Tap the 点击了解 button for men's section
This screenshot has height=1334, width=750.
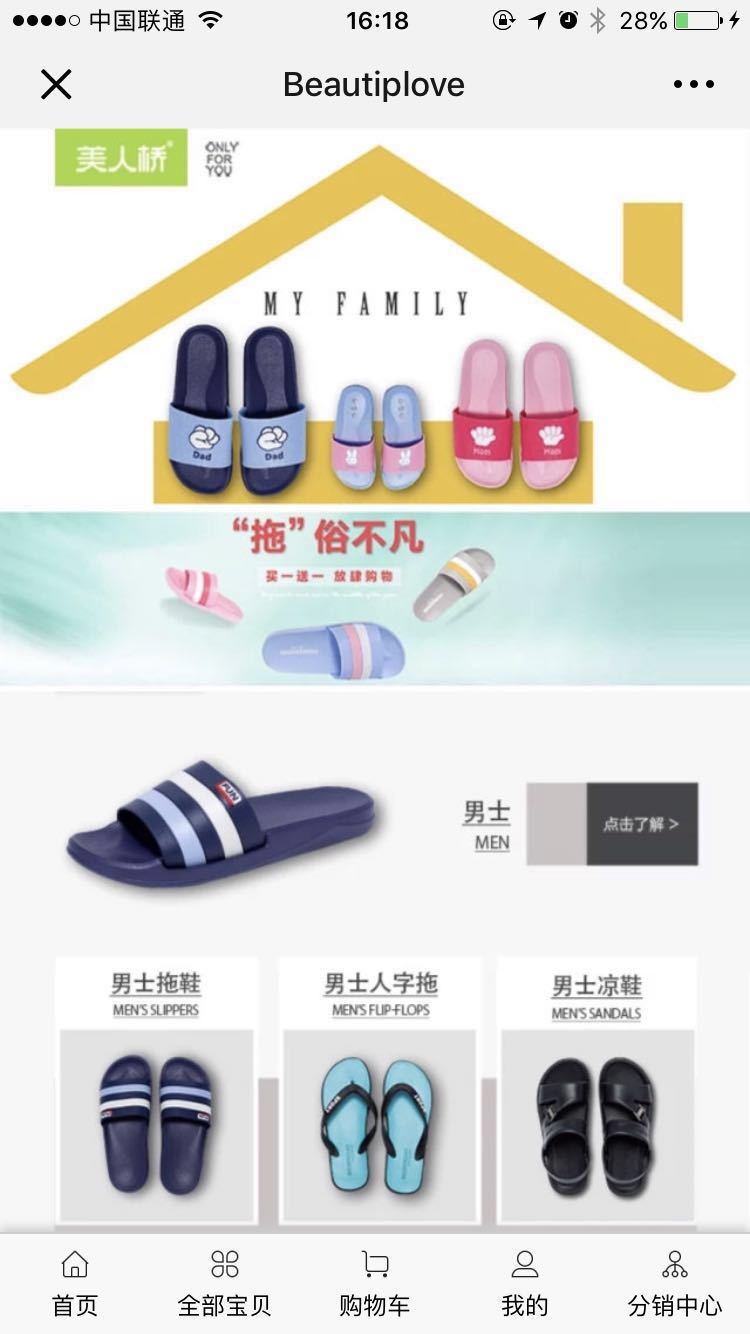pos(641,824)
